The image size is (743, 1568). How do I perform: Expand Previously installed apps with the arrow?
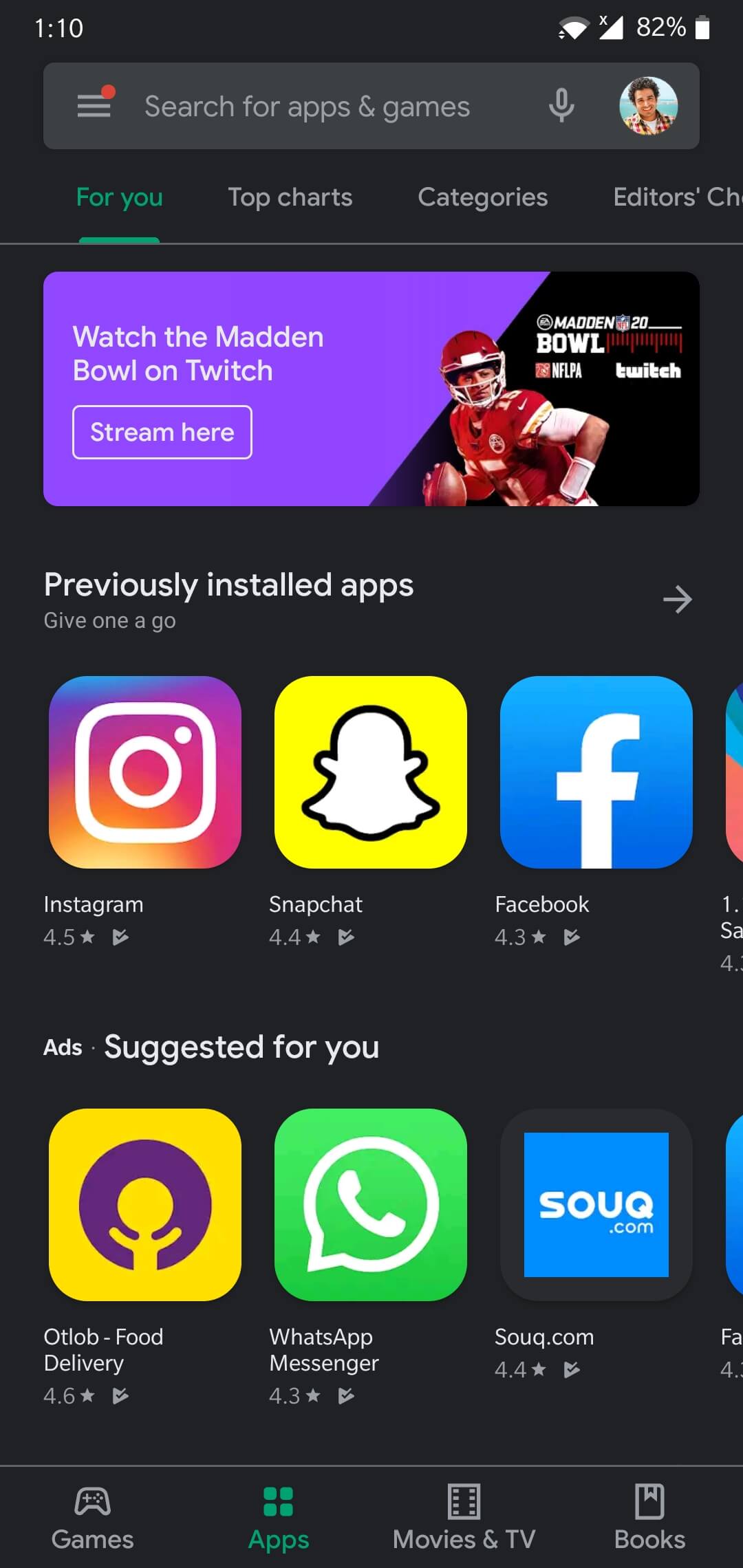677,599
